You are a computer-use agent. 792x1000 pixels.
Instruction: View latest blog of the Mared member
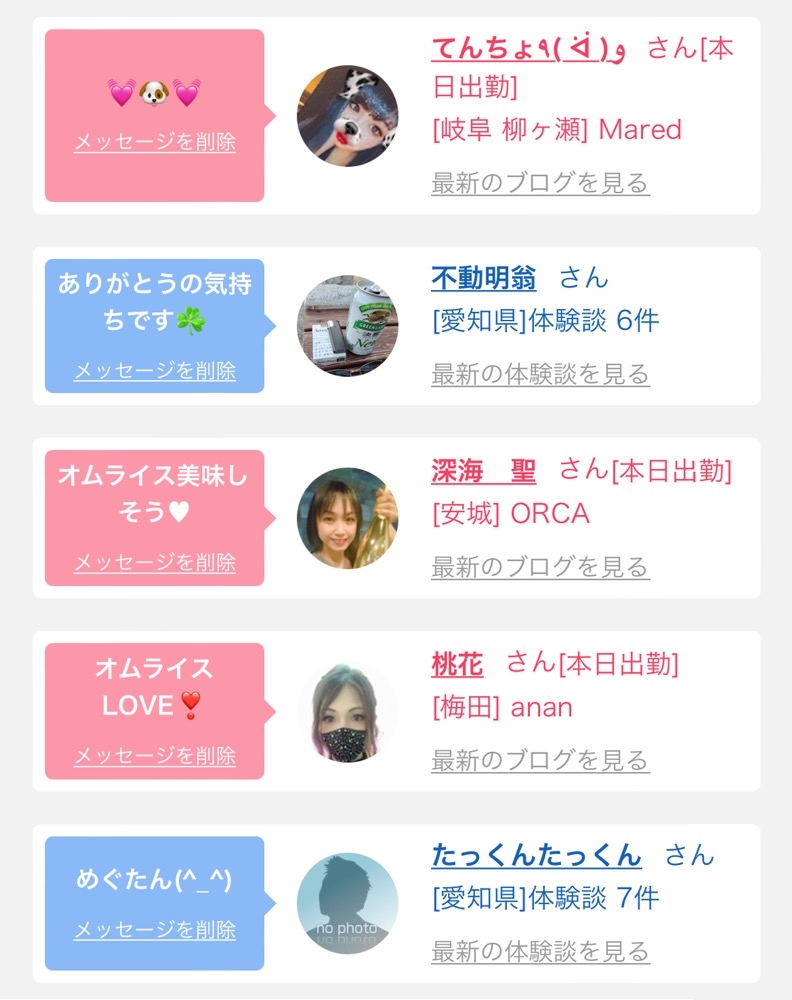(540, 183)
